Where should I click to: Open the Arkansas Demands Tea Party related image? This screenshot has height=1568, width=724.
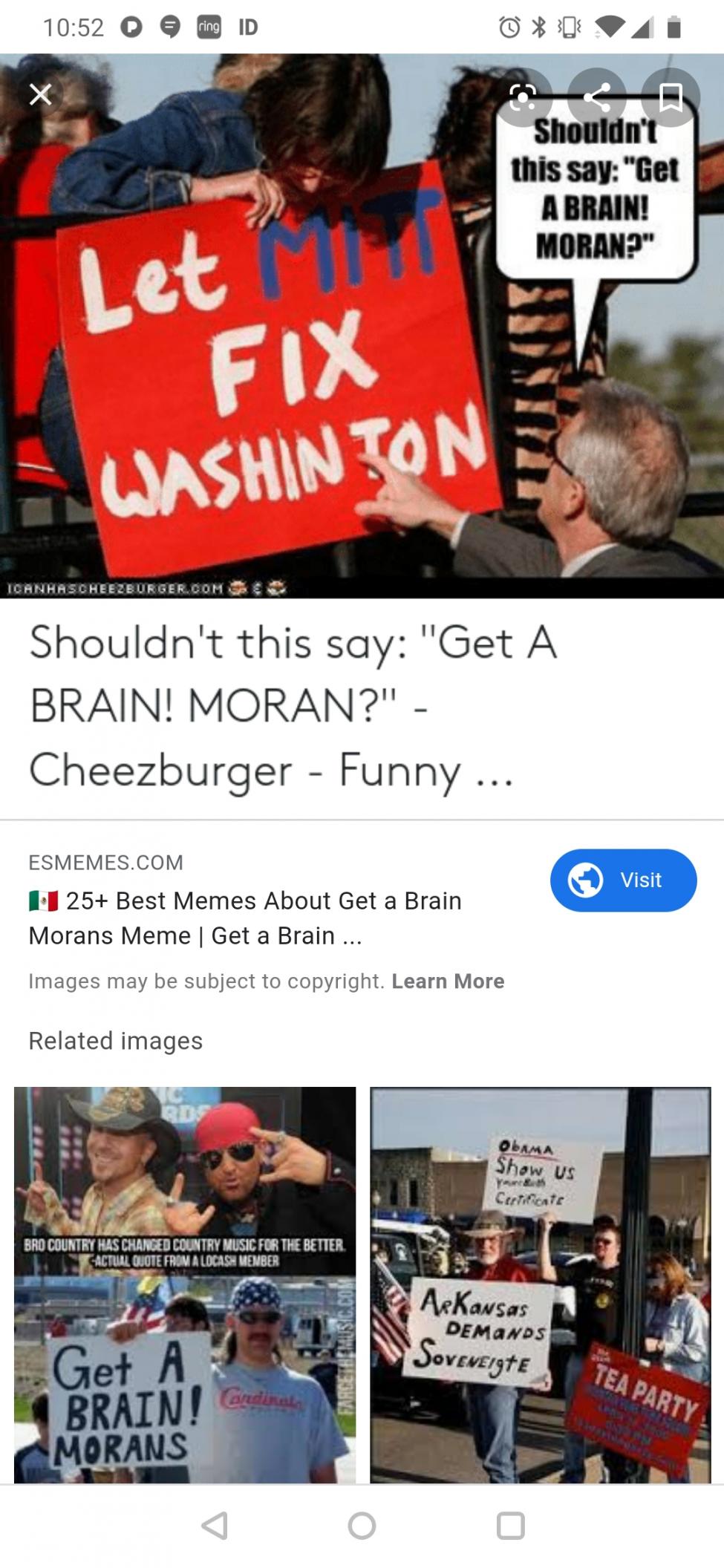[540, 1284]
